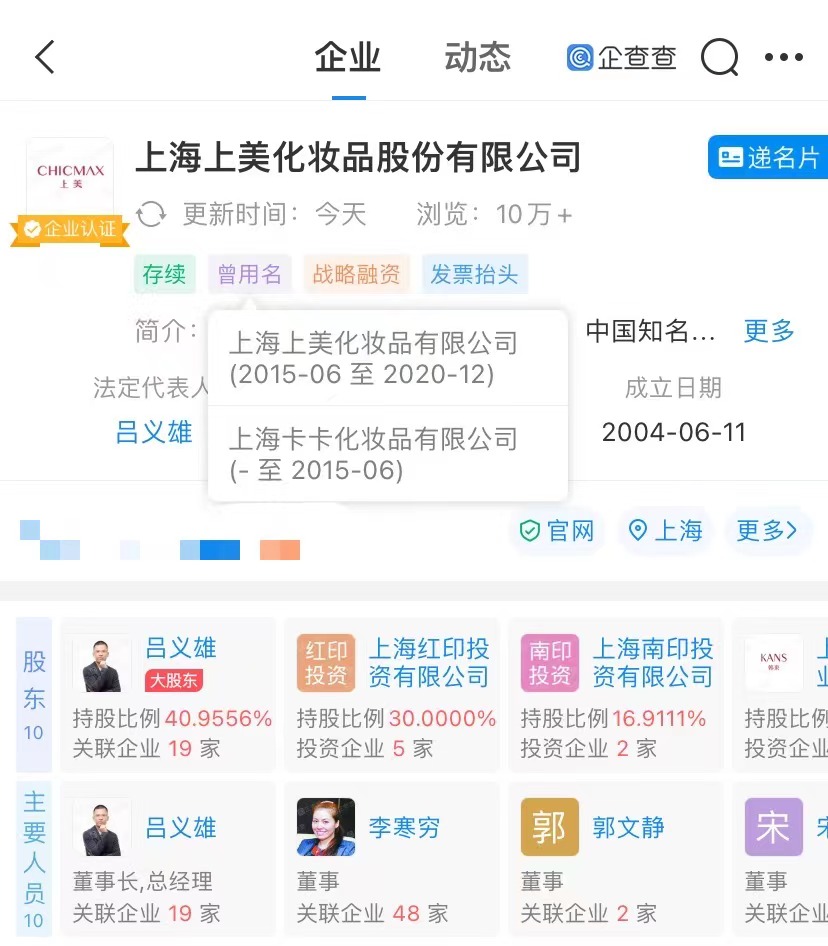The height and width of the screenshot is (946, 828).
Task: Open the three-dot overflow menu
Action: click(x=783, y=57)
